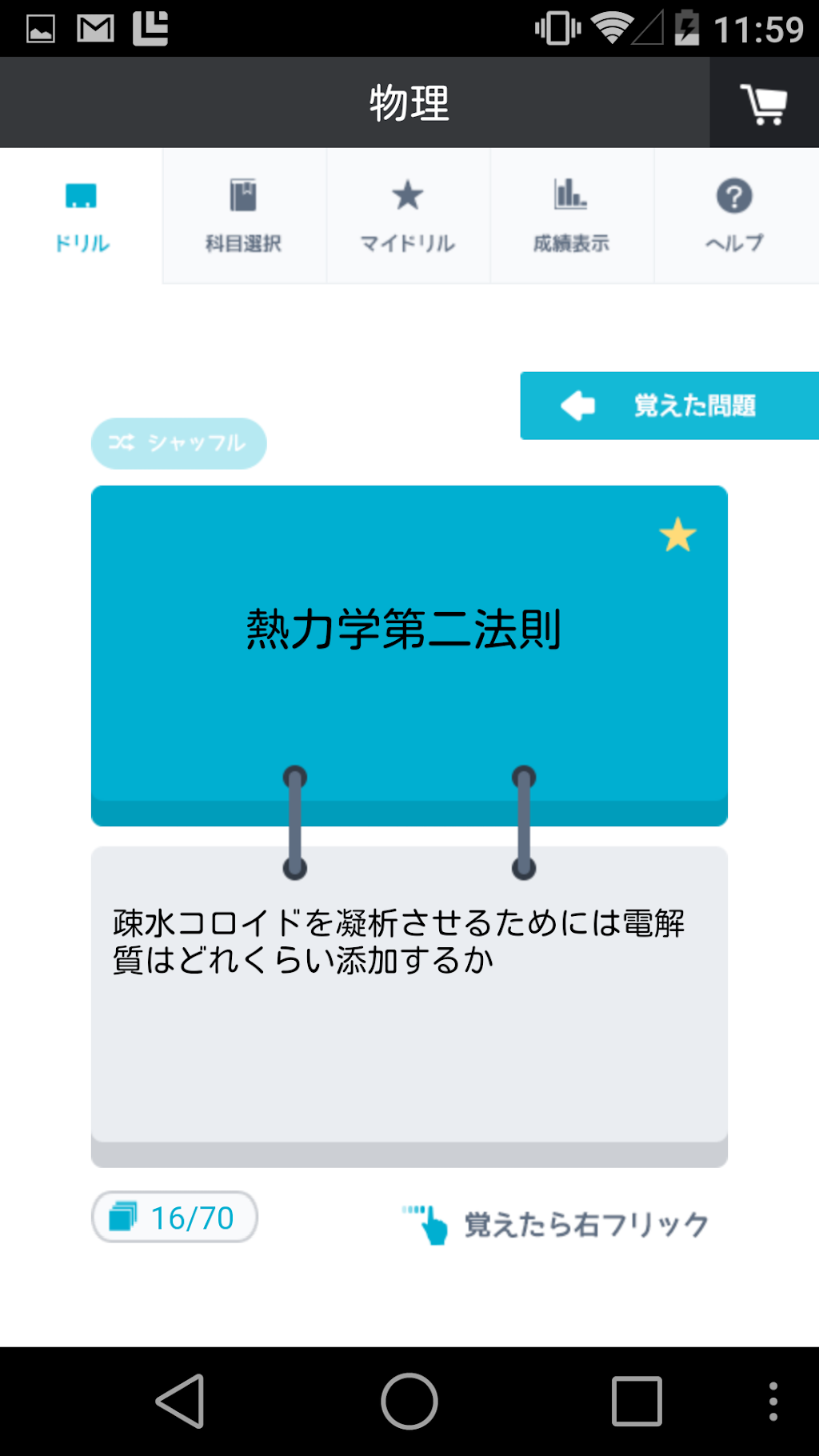This screenshot has height=1456, width=819.
Task: Open the 科目選択 tab
Action: click(244, 216)
